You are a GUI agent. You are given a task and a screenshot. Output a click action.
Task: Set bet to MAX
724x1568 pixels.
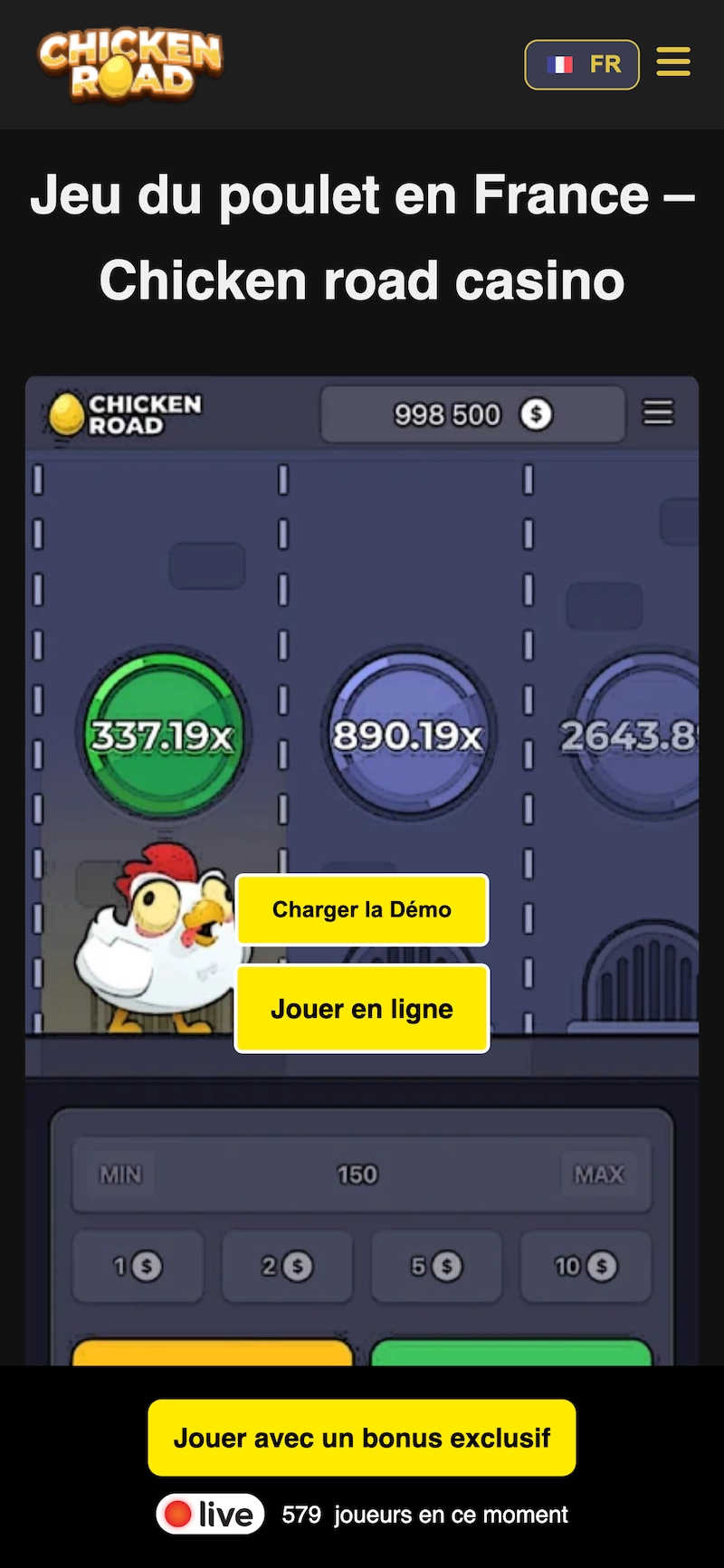601,1174
